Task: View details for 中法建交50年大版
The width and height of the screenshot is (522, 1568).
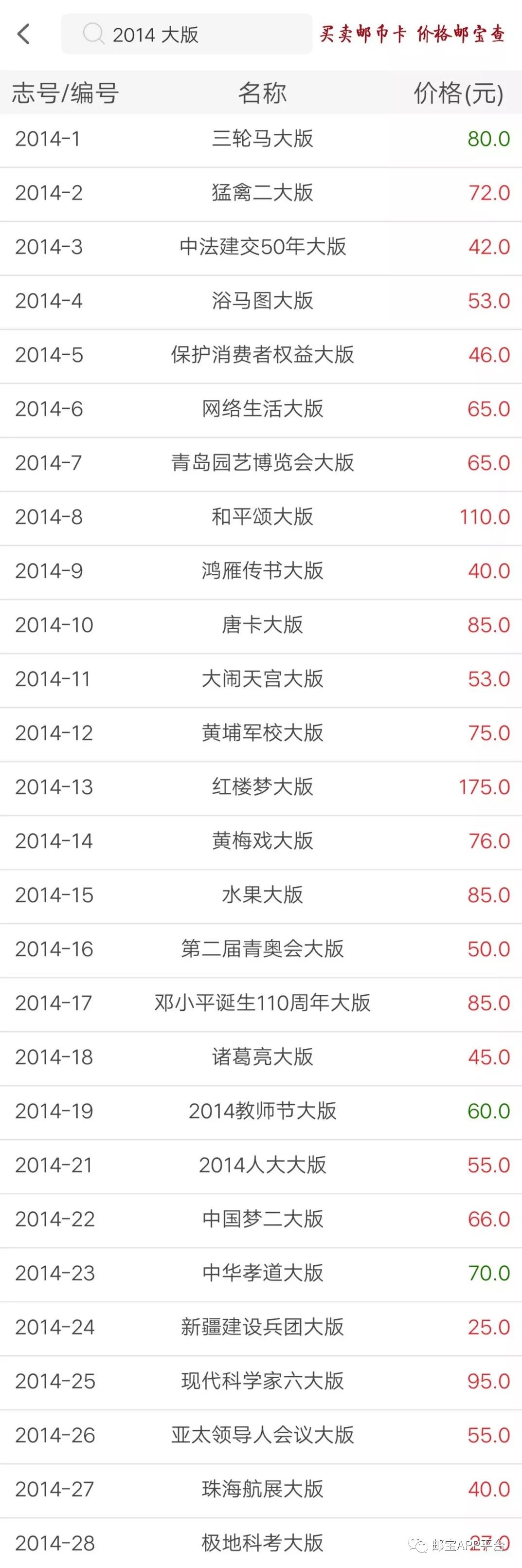Action: click(262, 247)
